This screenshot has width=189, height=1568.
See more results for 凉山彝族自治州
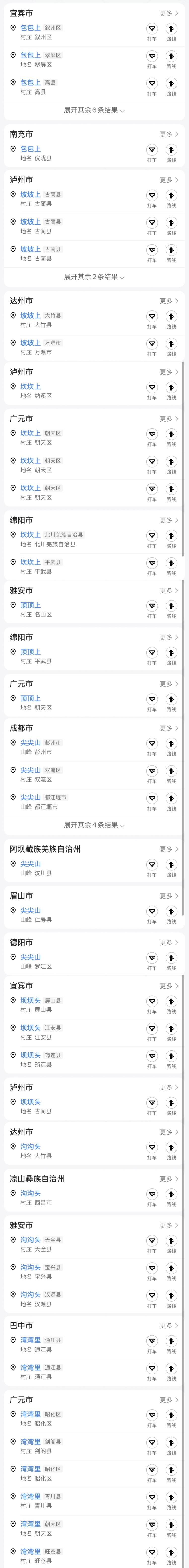[168, 1179]
